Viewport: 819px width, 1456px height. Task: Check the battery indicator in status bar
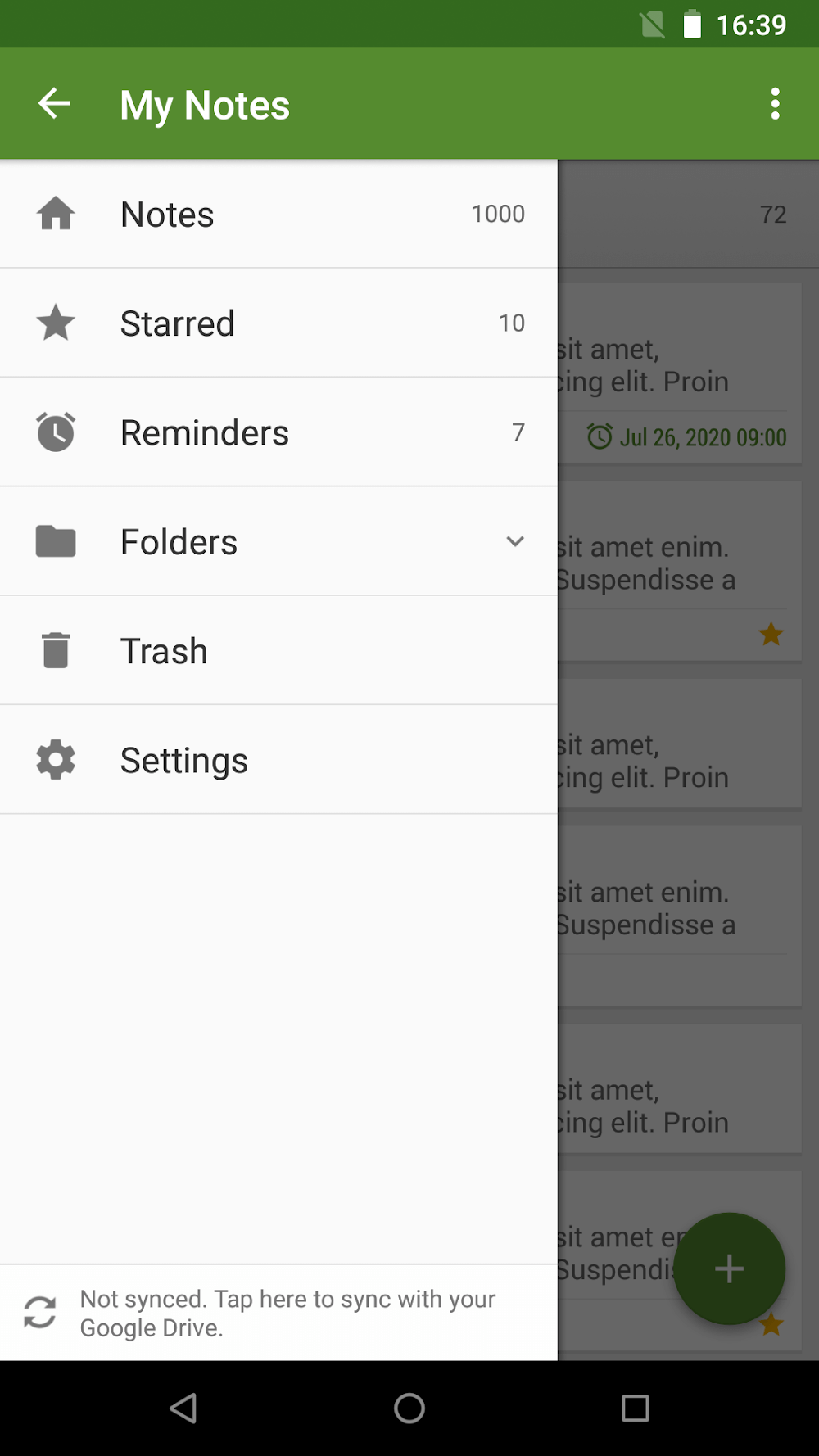(692, 25)
